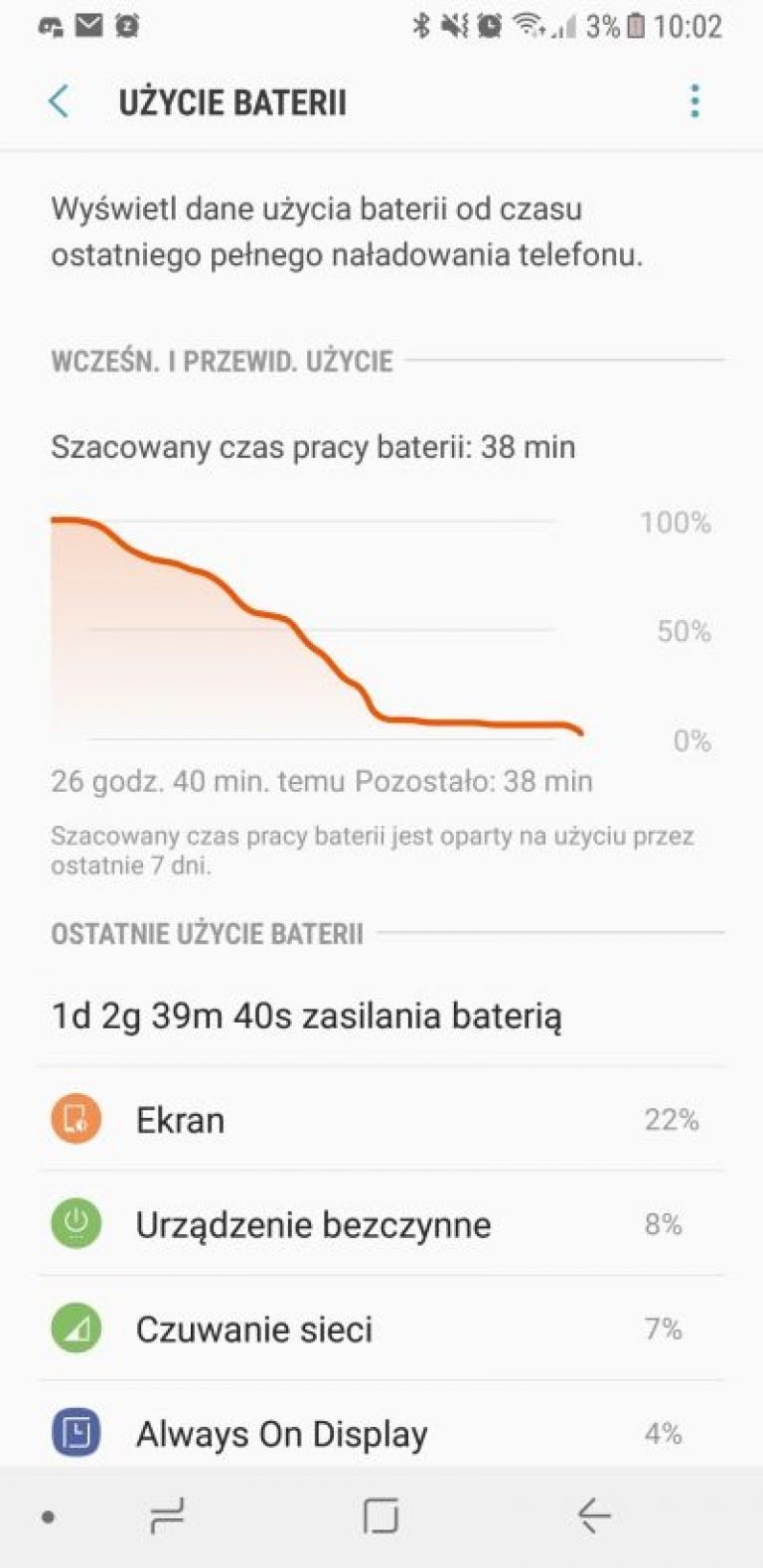Open Czuwanie sieci usage details
The height and width of the screenshot is (1568, 763).
381,1329
